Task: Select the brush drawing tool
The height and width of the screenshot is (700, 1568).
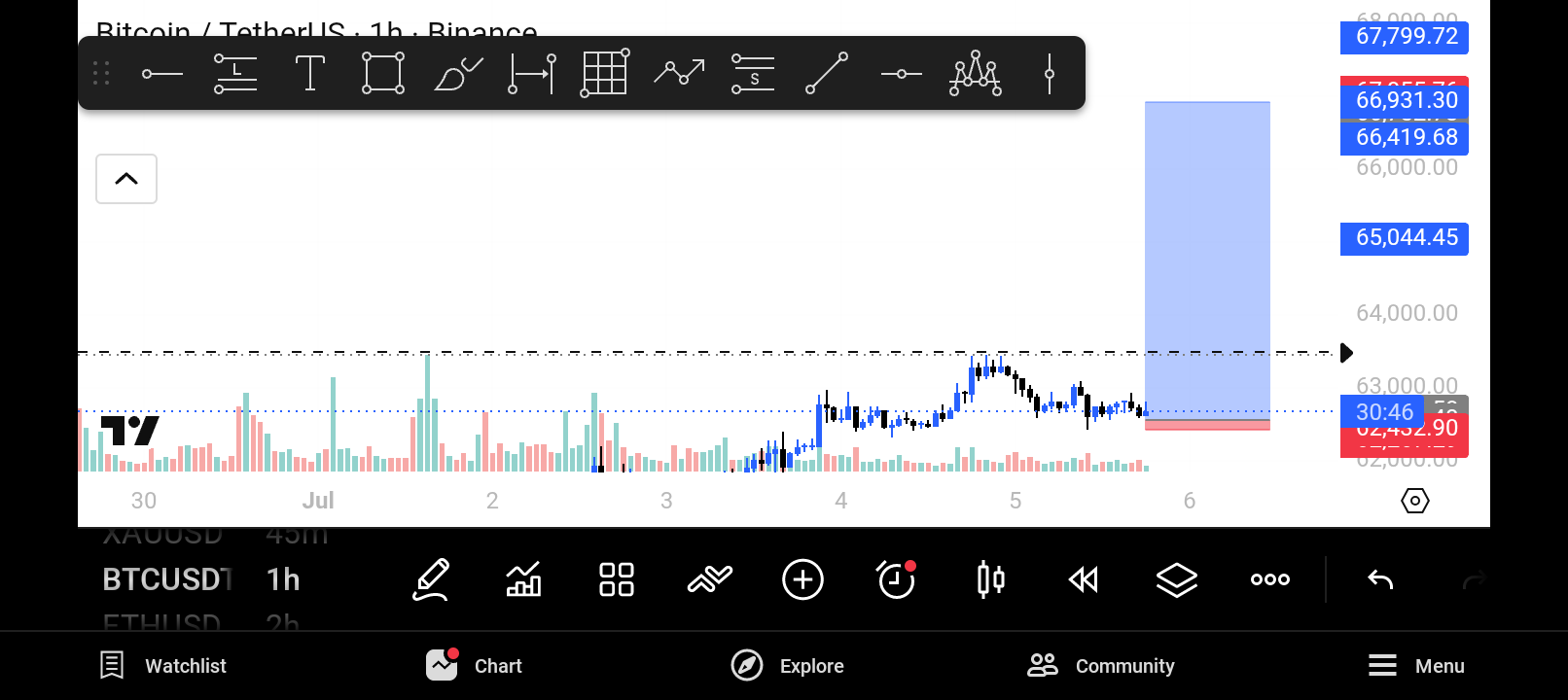Action: click(x=458, y=73)
